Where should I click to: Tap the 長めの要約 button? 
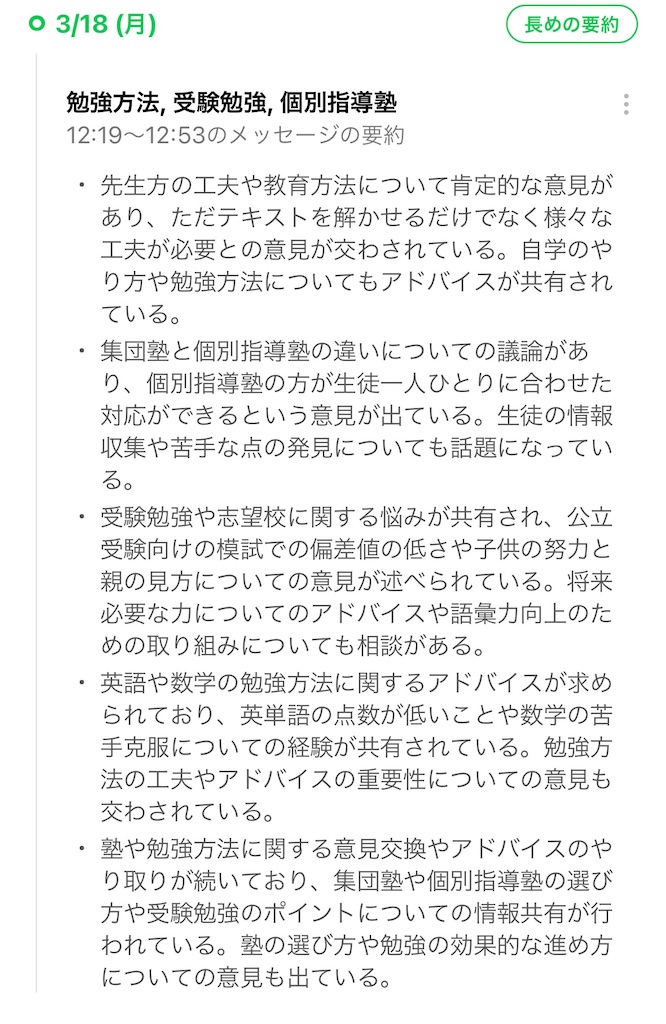pyautogui.click(x=571, y=25)
